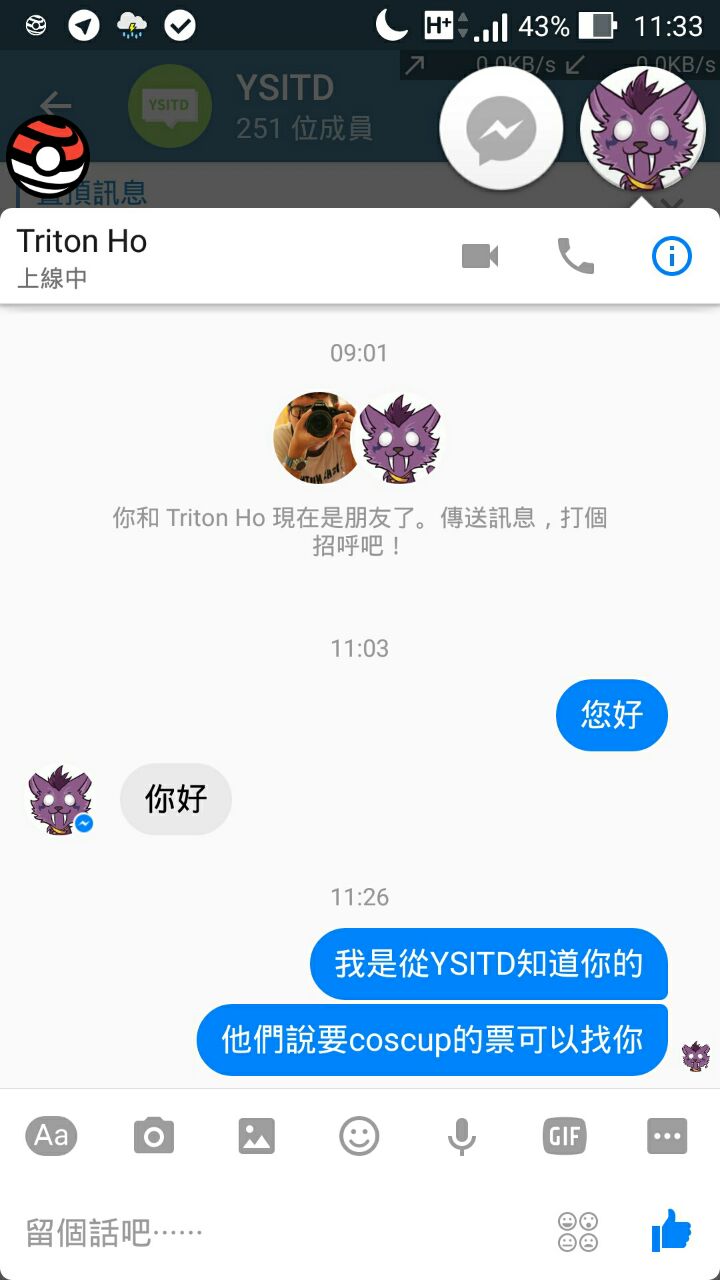Open the photo gallery picker

(257, 1136)
